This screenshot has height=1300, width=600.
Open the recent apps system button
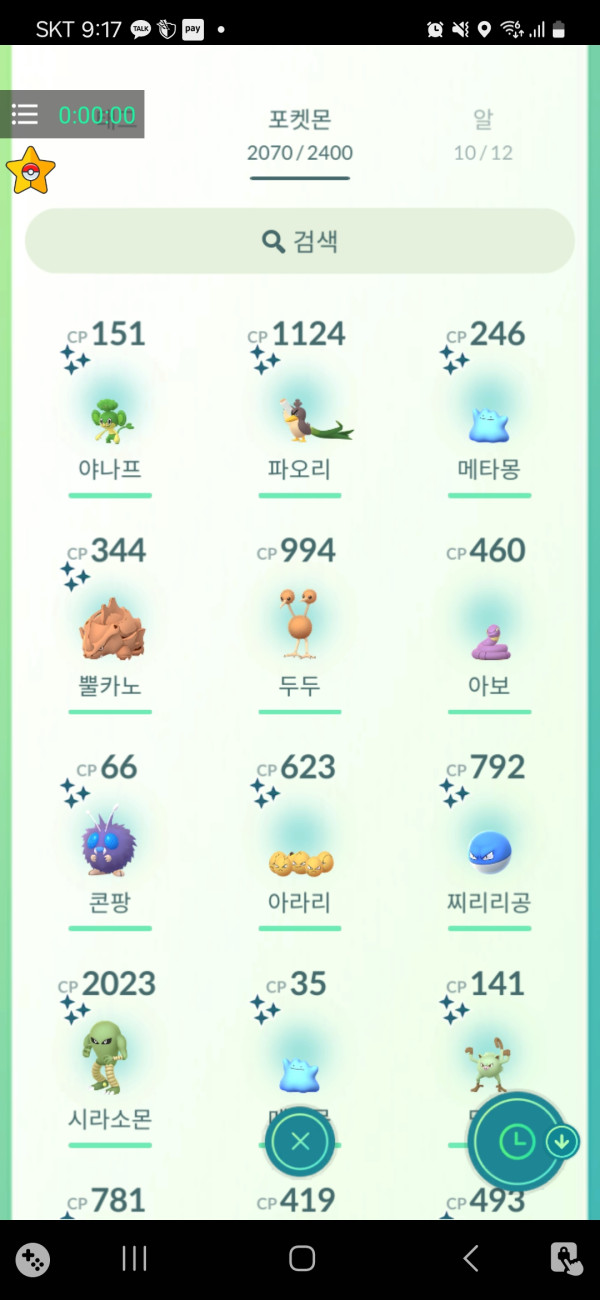[x=134, y=1258]
